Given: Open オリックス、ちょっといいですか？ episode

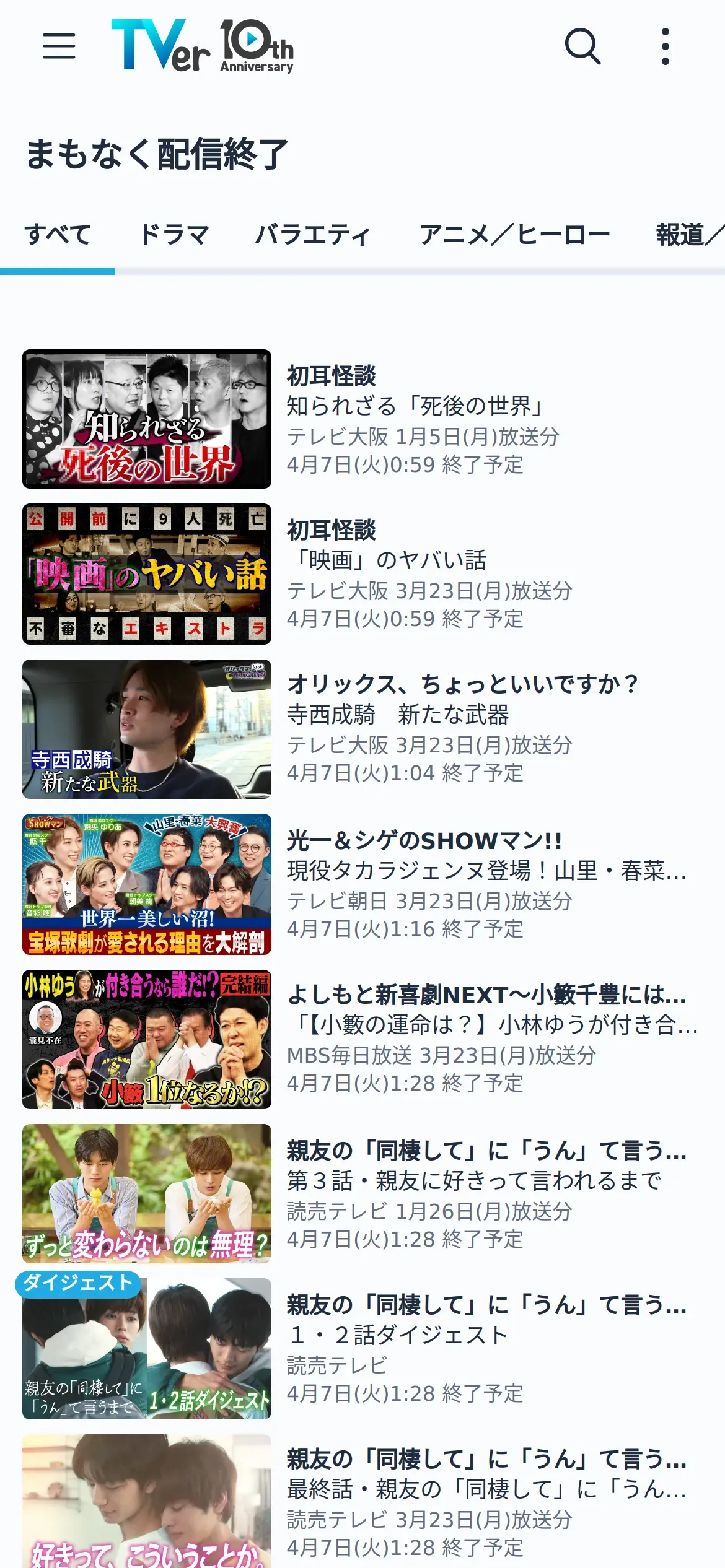Looking at the screenshot, I should pyautogui.click(x=147, y=729).
